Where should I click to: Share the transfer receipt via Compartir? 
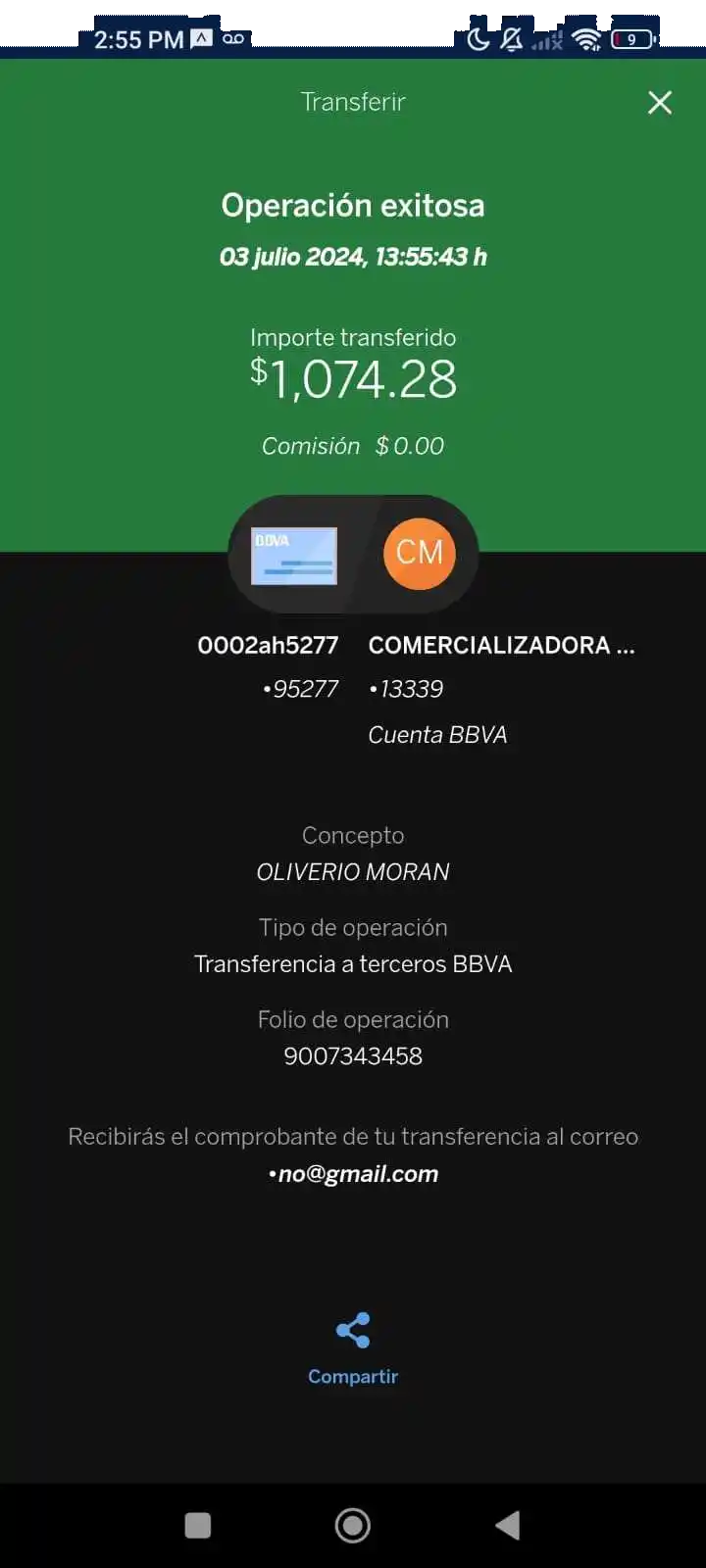click(353, 1347)
